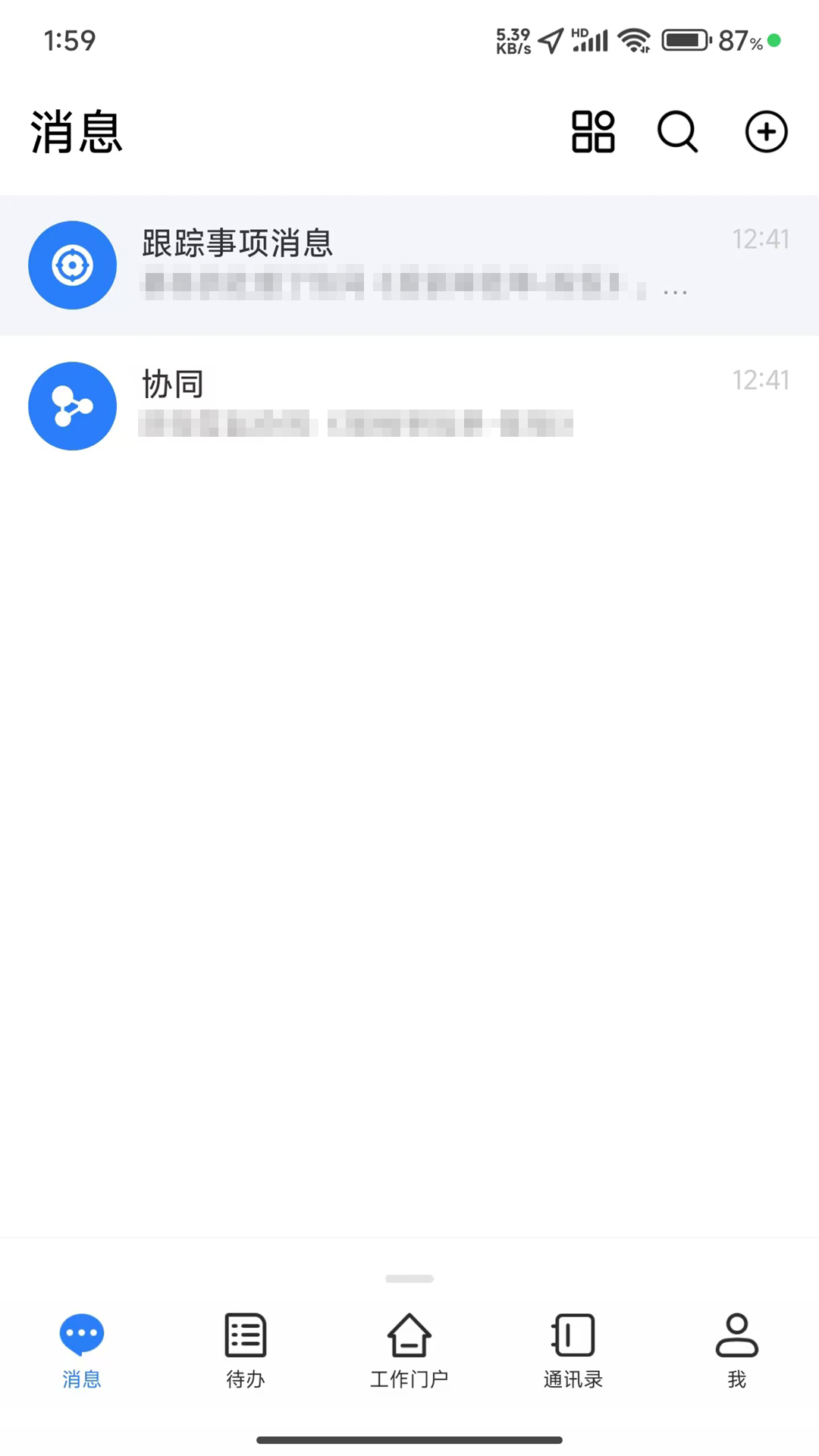Screen dimensions: 819x1456
Task: Open the 工作门户 home icon
Action: point(409,1334)
